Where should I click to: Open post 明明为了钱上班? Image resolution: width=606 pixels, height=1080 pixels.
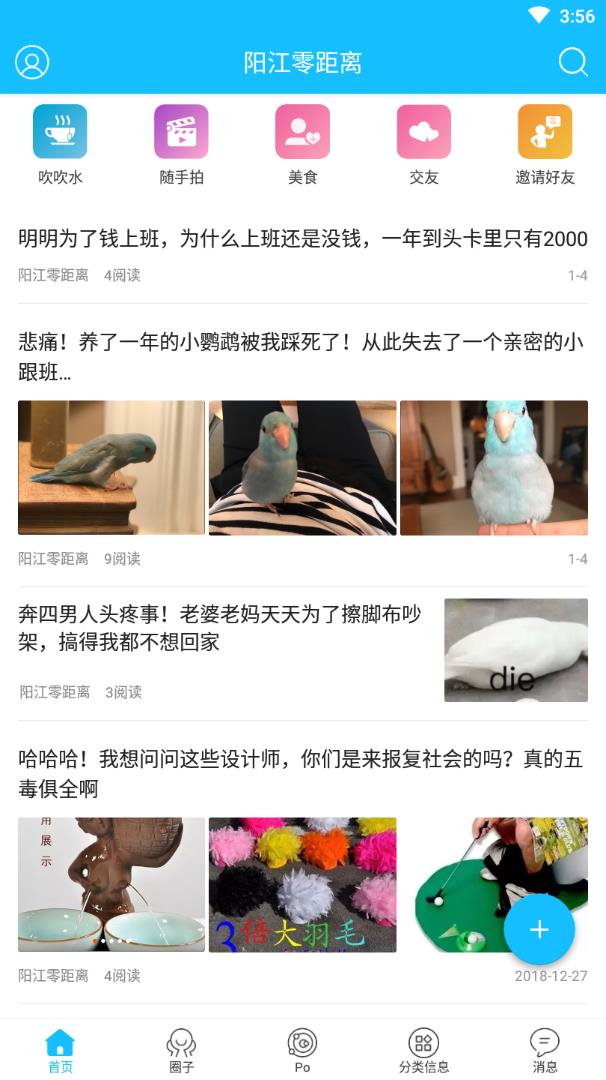coord(302,239)
